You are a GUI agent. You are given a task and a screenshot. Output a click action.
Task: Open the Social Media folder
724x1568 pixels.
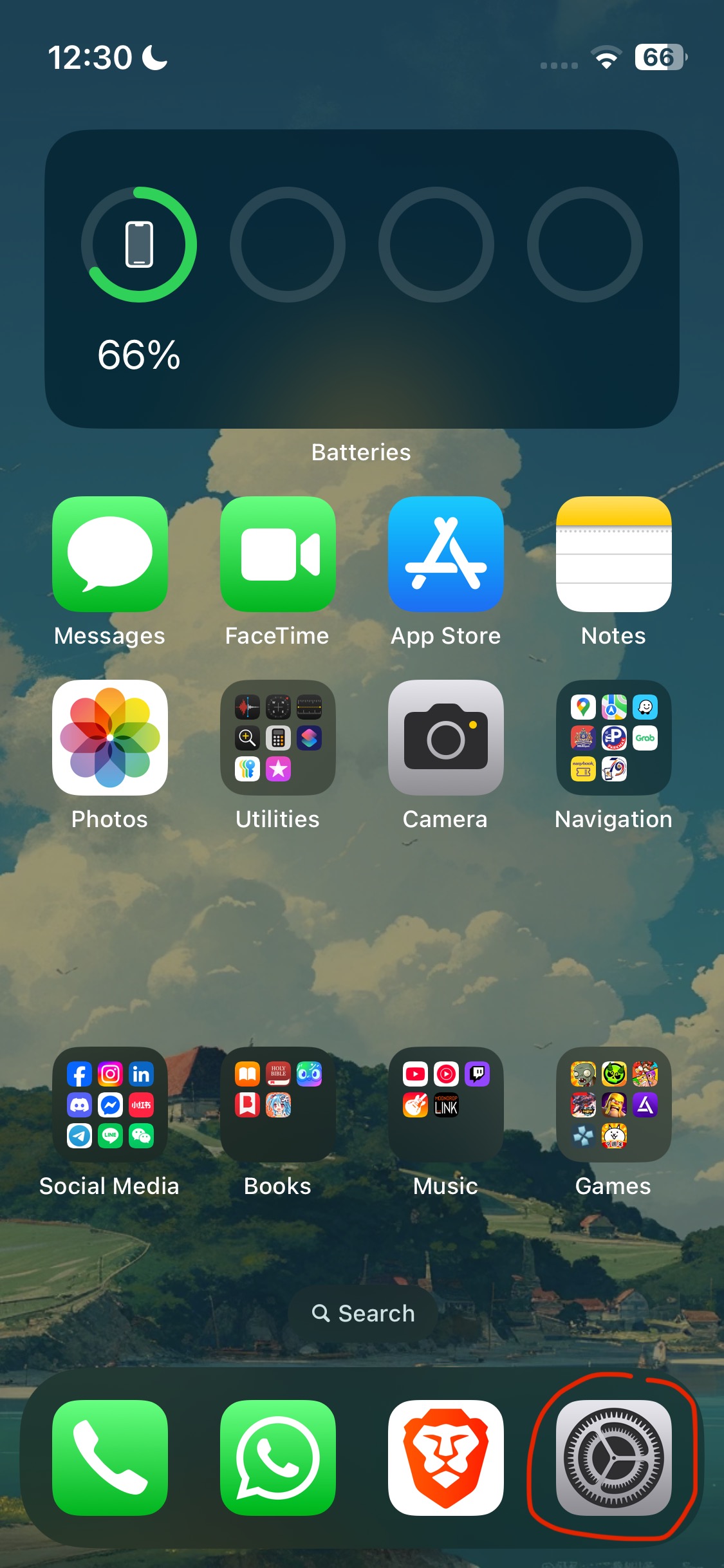coord(110,1105)
